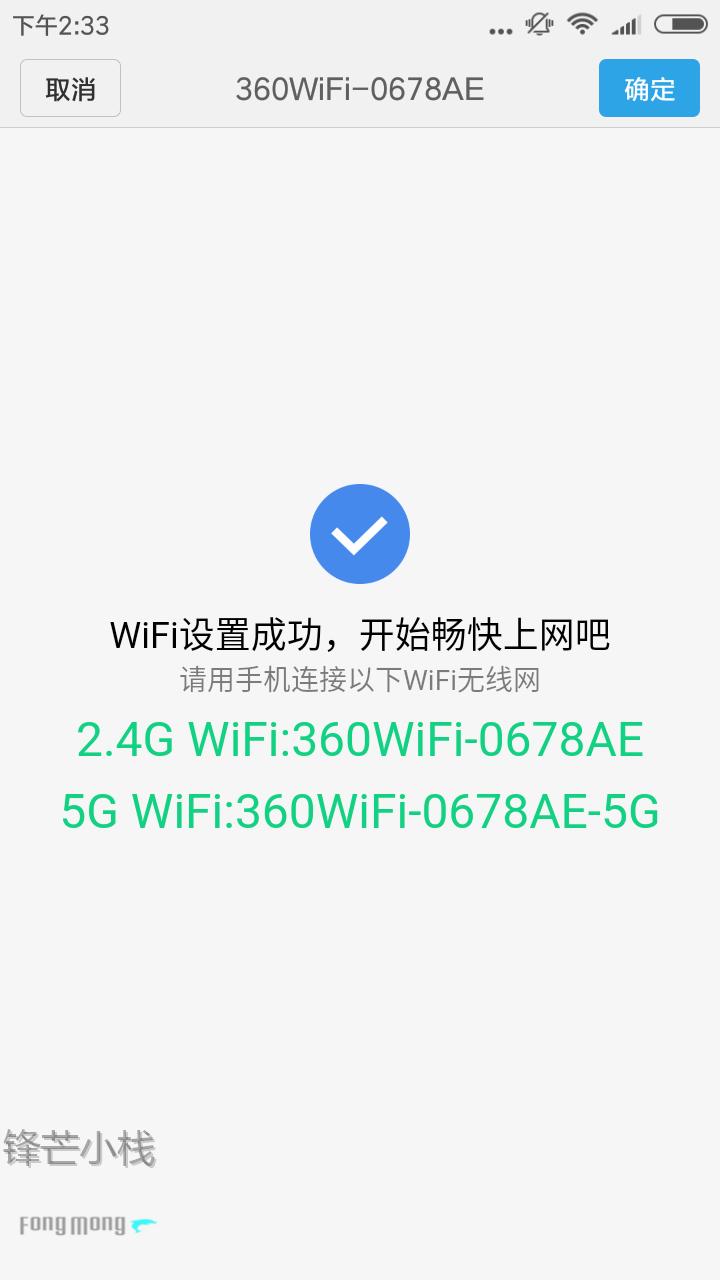The width and height of the screenshot is (720, 1280).
Task: Tap the three-dot notification indicator
Action: [500, 27]
